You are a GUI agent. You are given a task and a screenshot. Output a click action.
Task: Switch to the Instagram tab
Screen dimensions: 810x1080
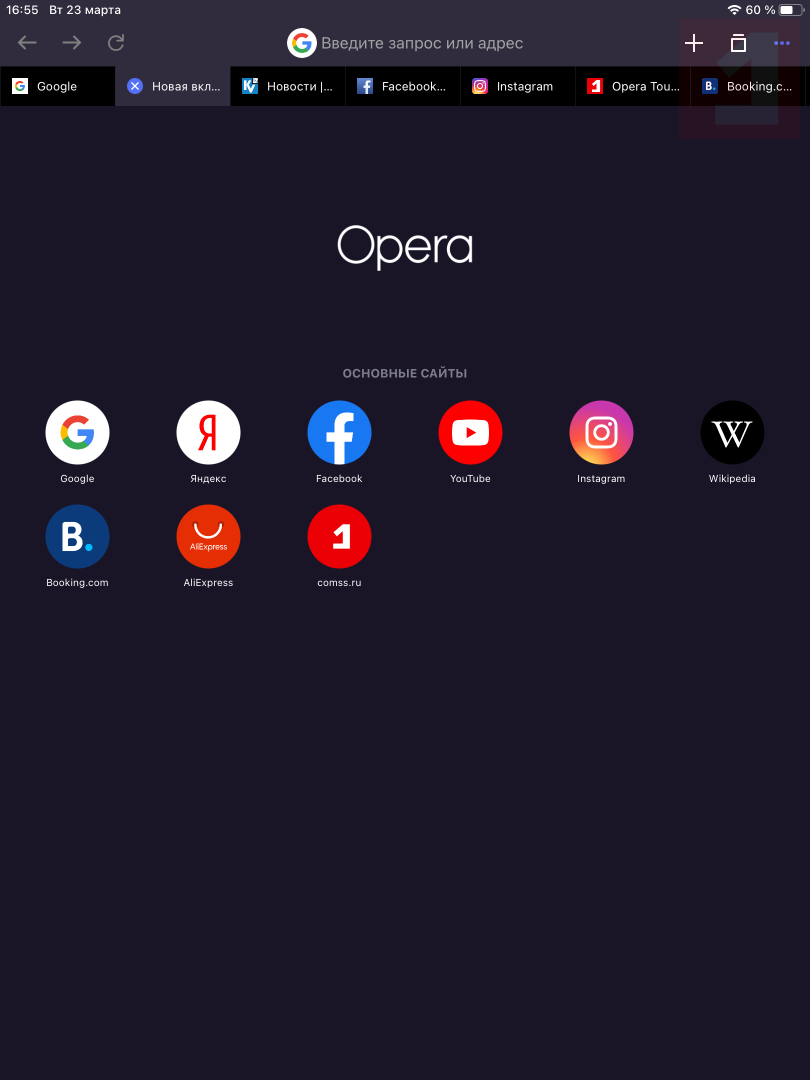pos(518,87)
